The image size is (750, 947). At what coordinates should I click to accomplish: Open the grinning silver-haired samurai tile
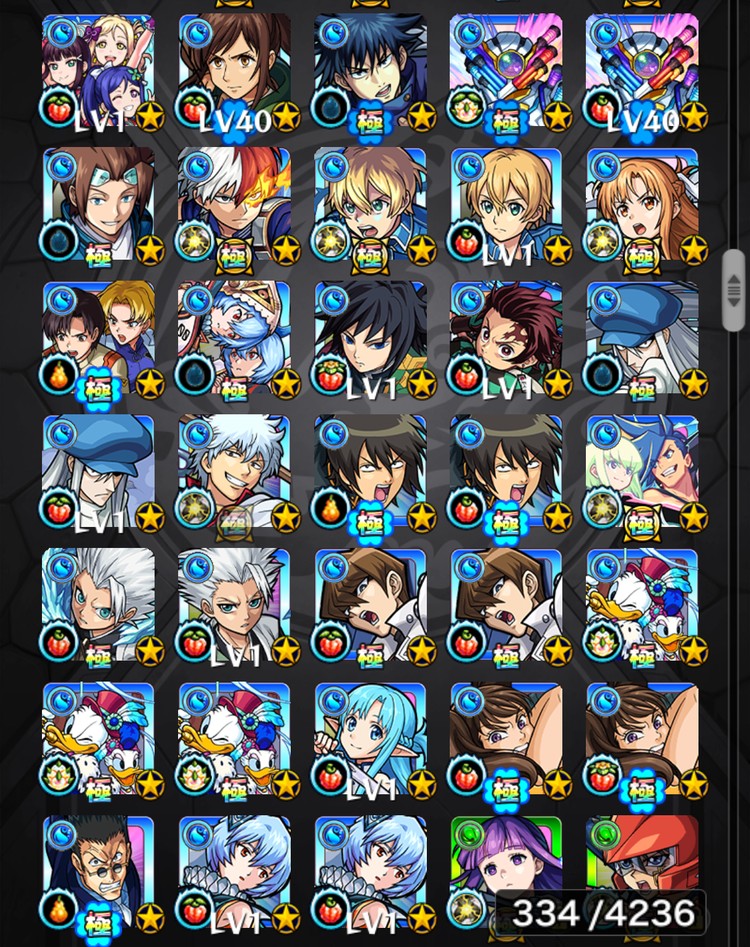point(234,473)
